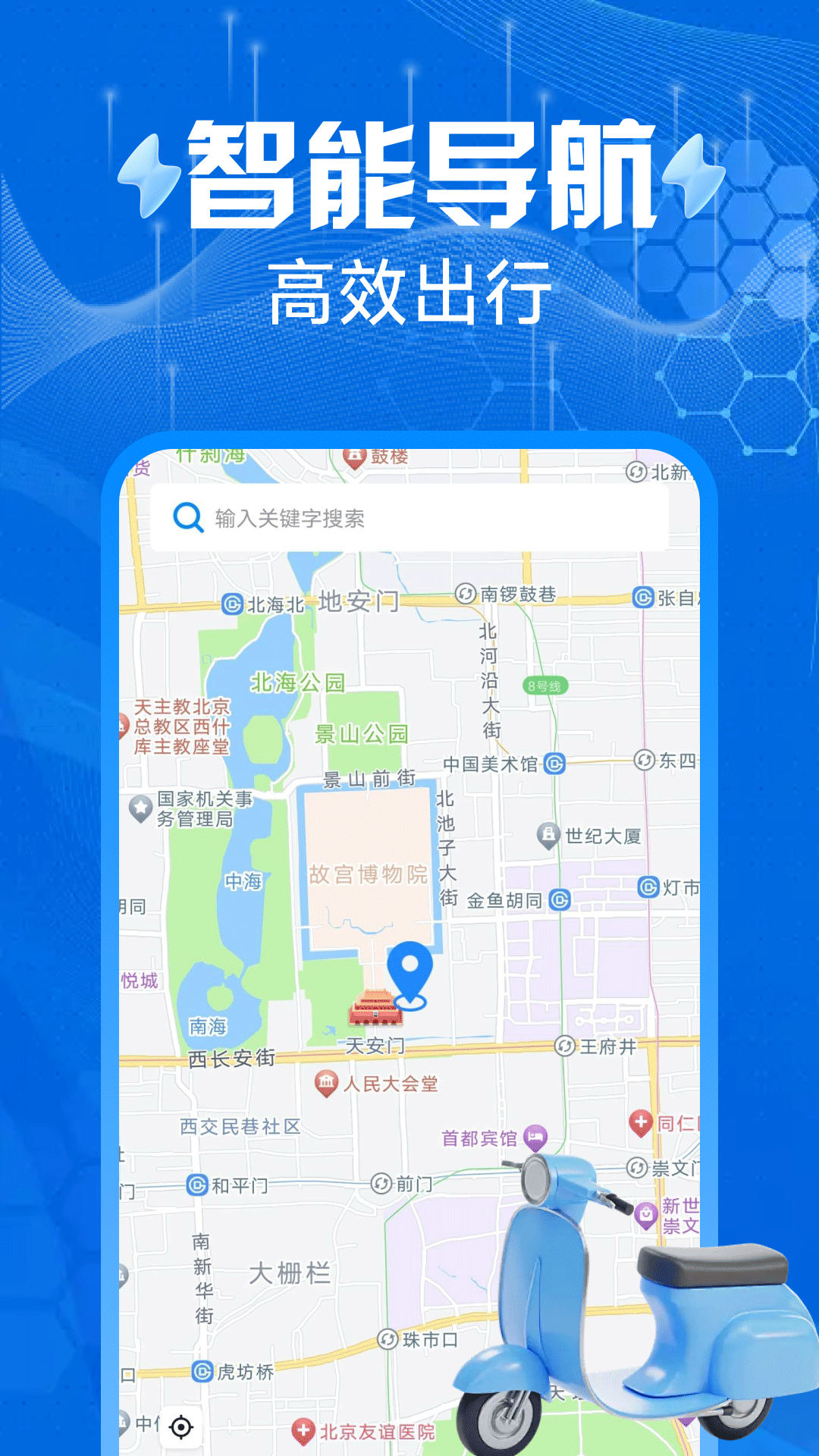Tap the 王府井 station icon

point(564,1045)
